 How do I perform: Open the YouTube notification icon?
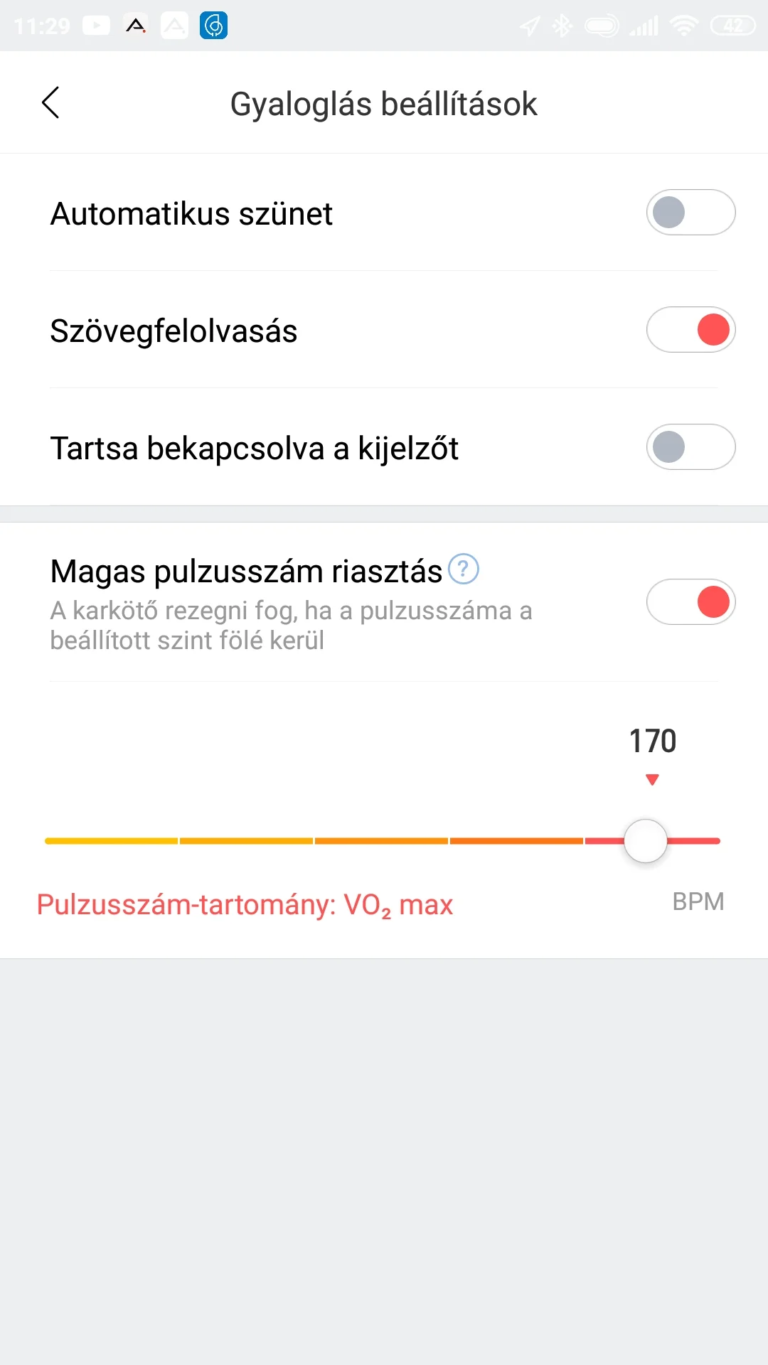(96, 25)
